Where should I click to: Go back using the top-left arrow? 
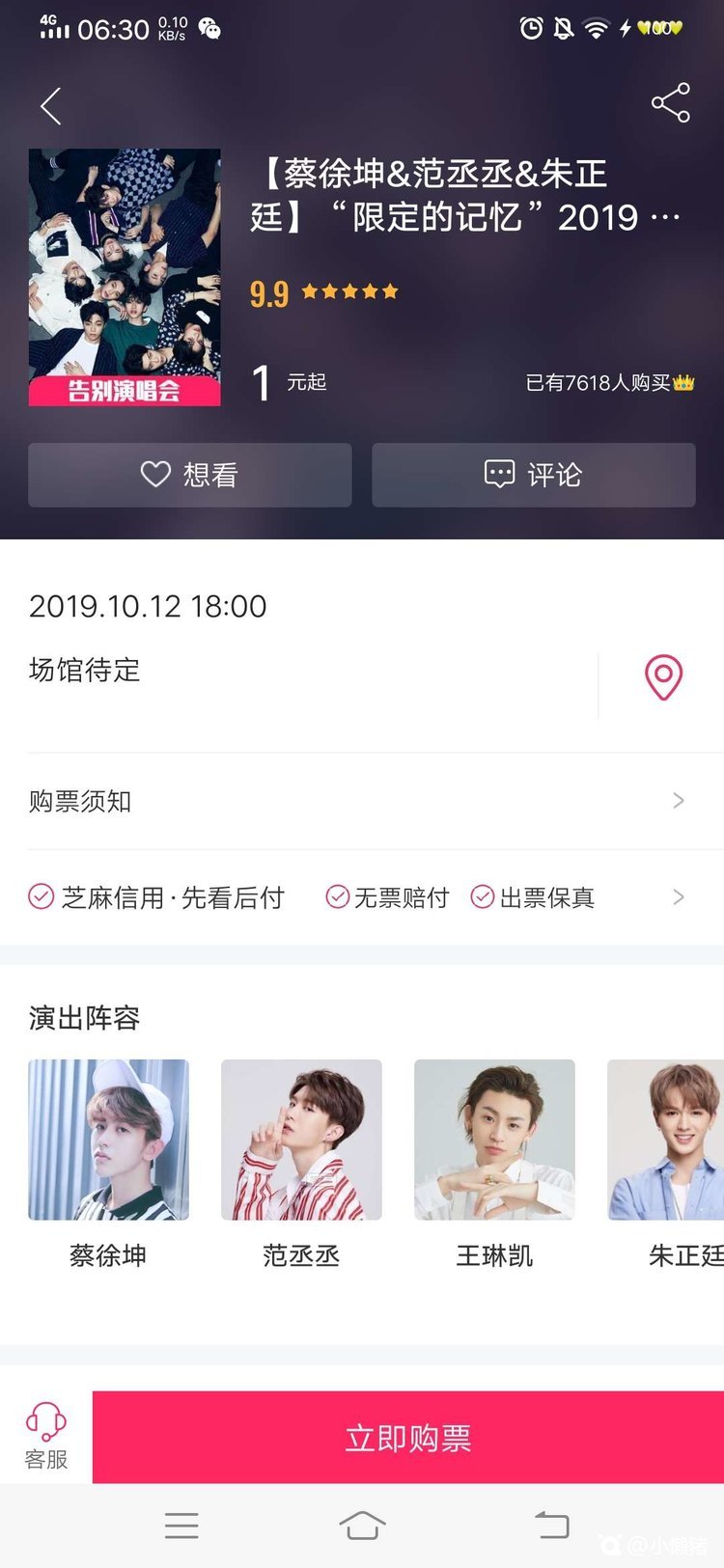tap(51, 106)
